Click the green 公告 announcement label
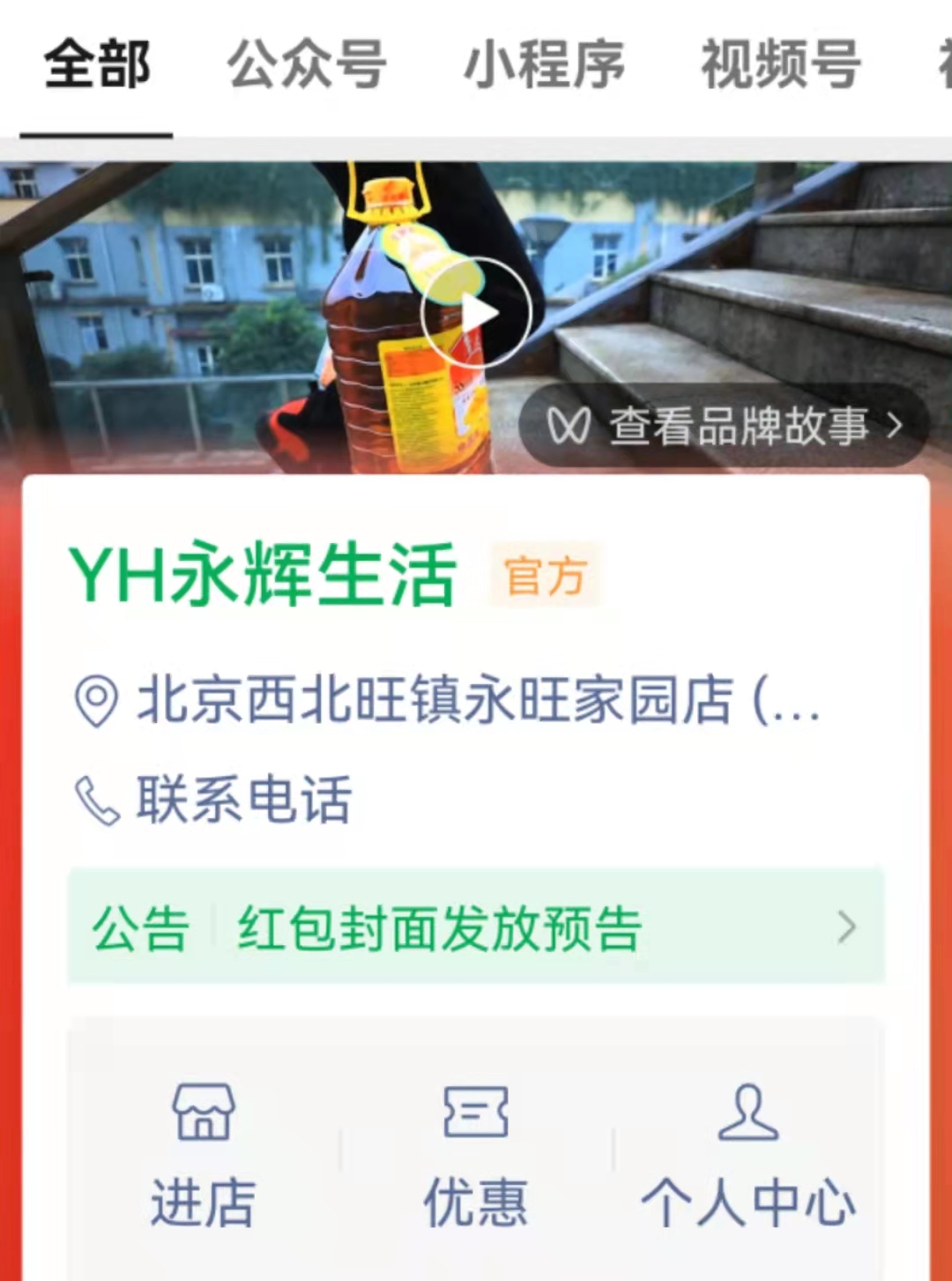Screen dimensions: 952x1281 coord(141,927)
